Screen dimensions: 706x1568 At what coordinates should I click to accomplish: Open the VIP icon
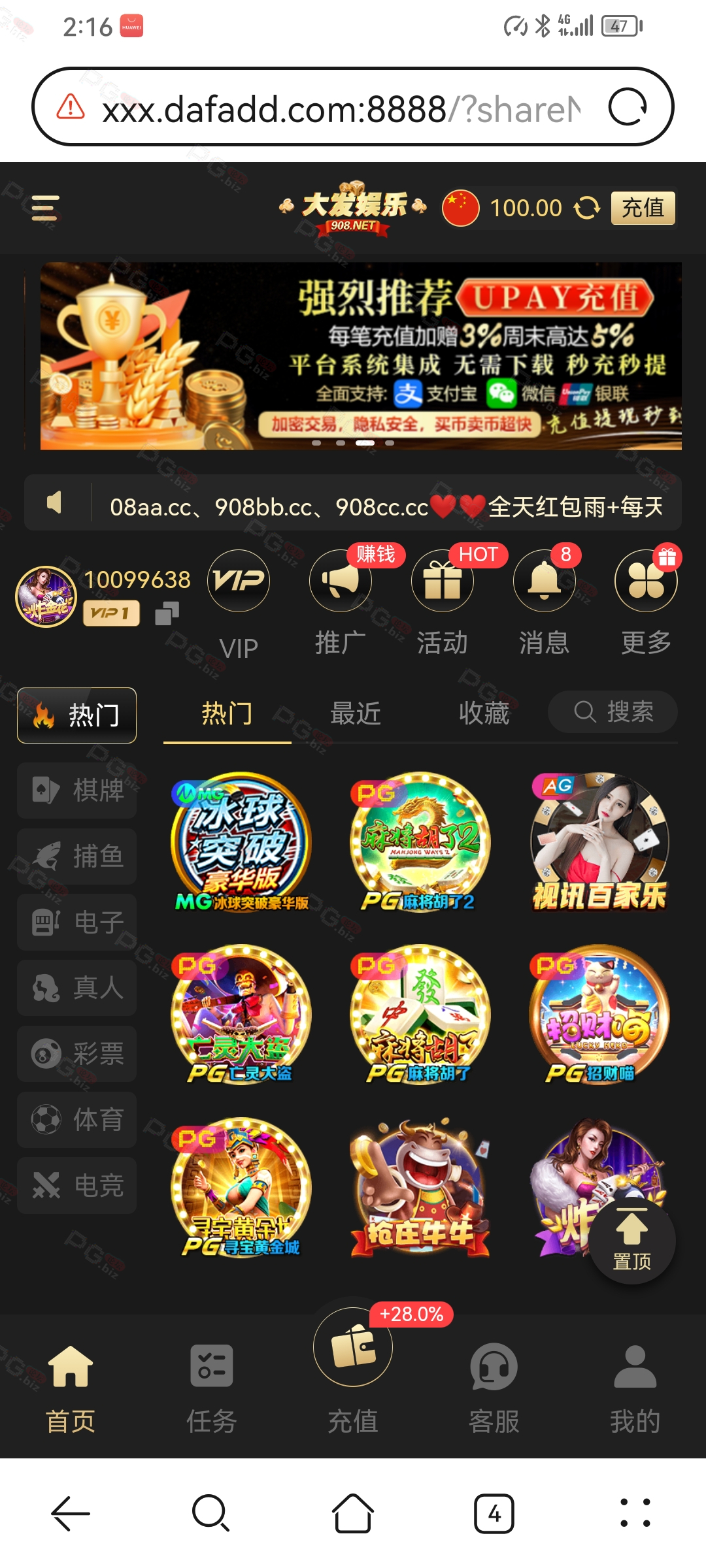pyautogui.click(x=239, y=580)
